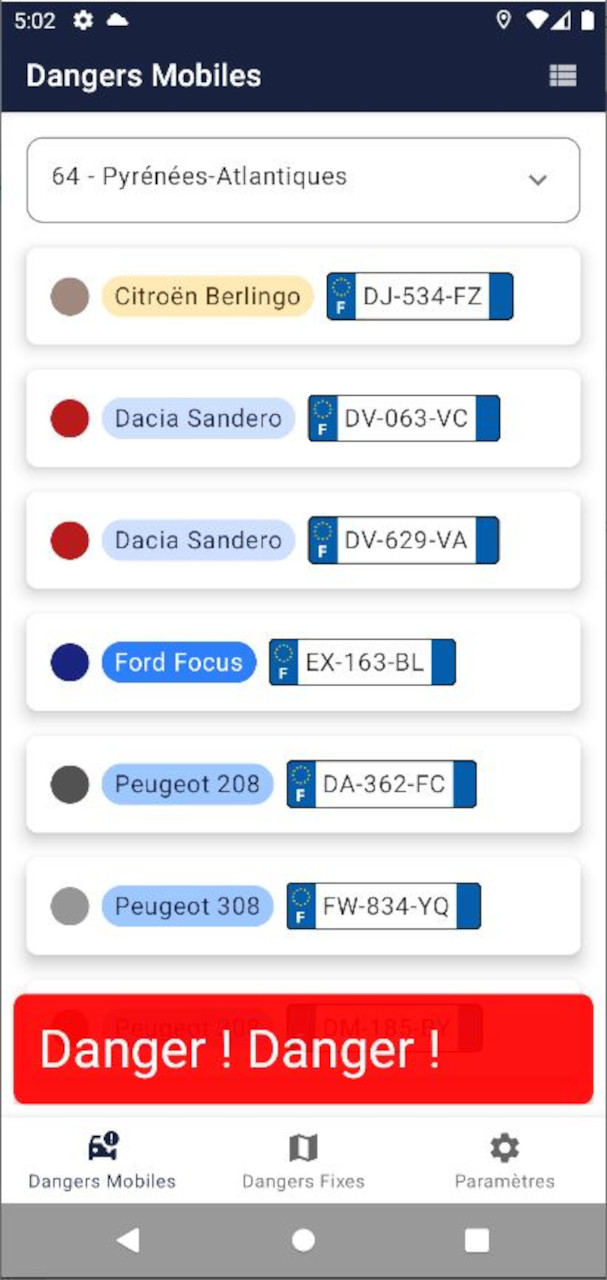
Task: Go to the Paramètres tab
Action: (504, 1160)
